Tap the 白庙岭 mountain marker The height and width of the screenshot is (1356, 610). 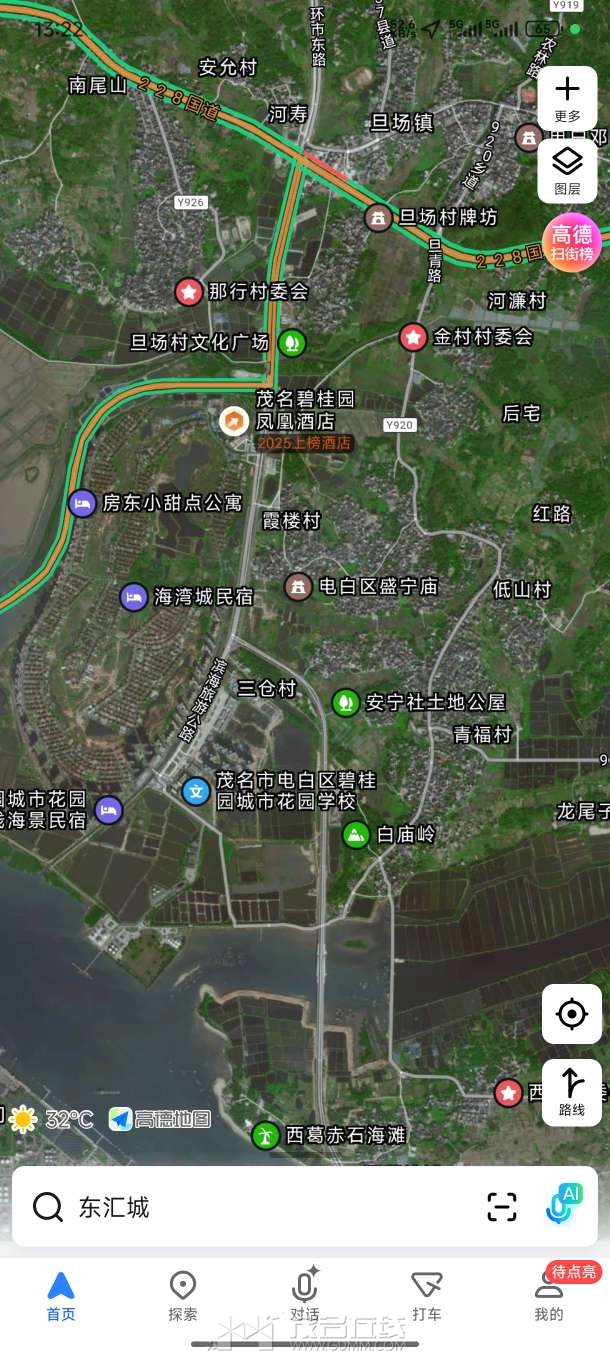[x=356, y=834]
